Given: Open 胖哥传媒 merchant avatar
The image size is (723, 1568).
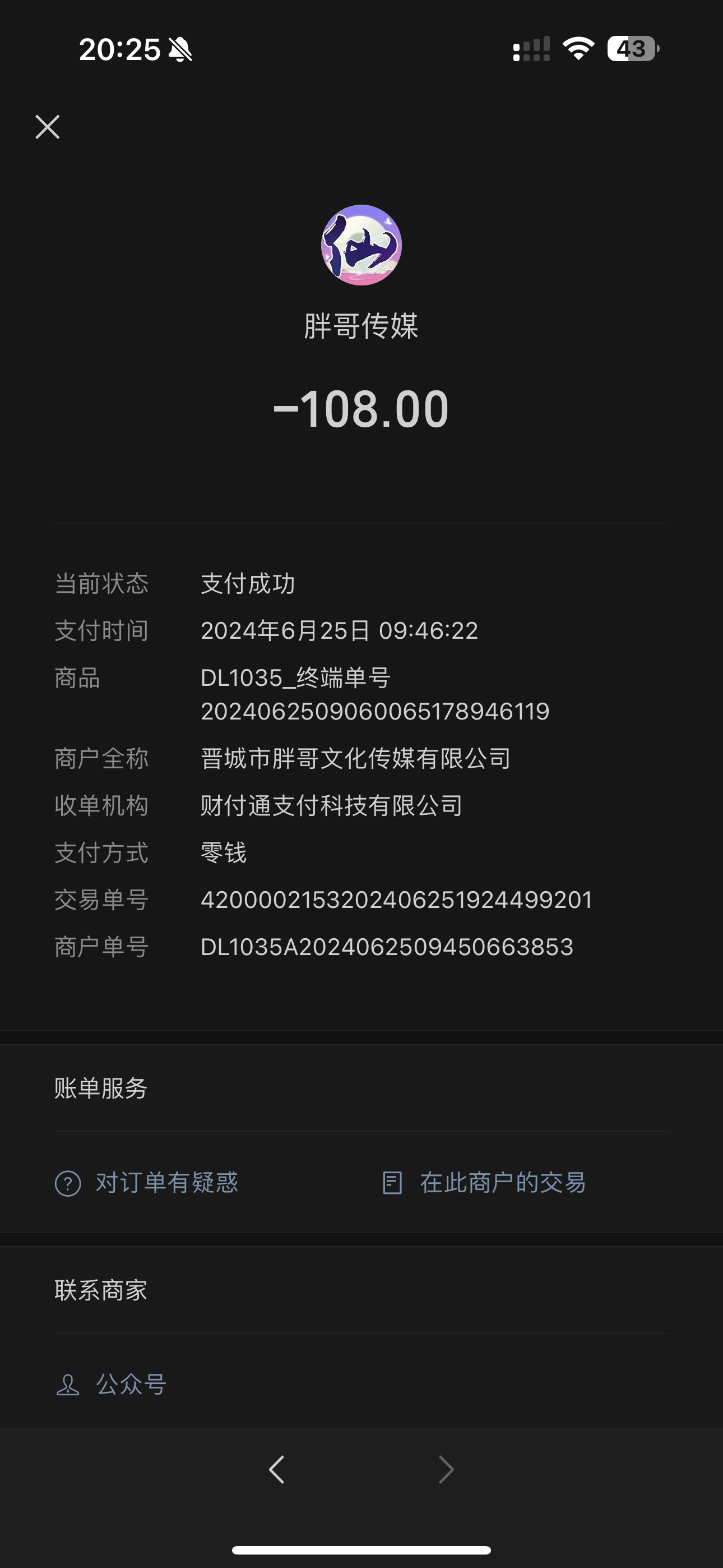Looking at the screenshot, I should [361, 245].
